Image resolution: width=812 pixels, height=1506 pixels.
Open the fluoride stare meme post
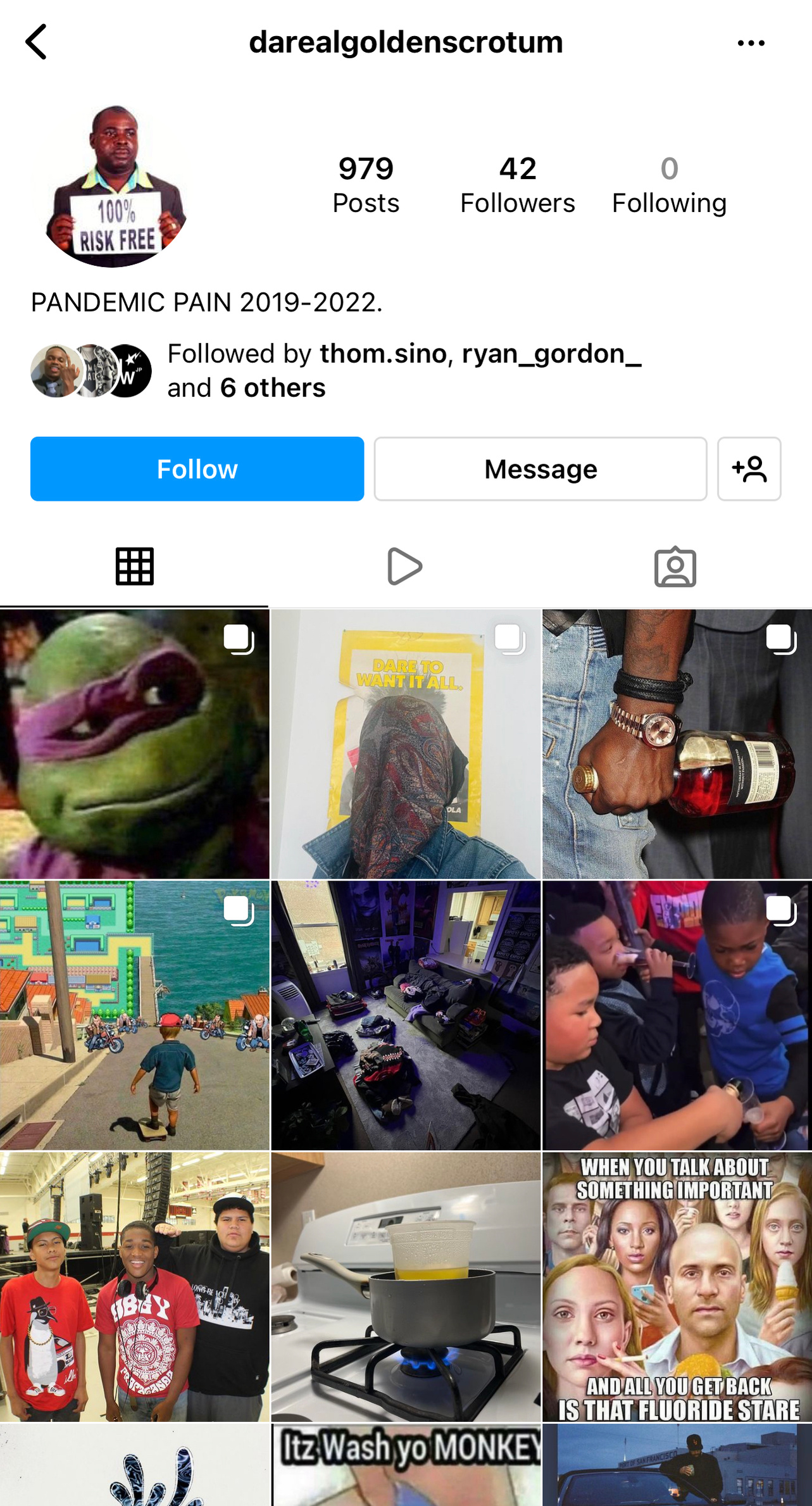tap(677, 1287)
